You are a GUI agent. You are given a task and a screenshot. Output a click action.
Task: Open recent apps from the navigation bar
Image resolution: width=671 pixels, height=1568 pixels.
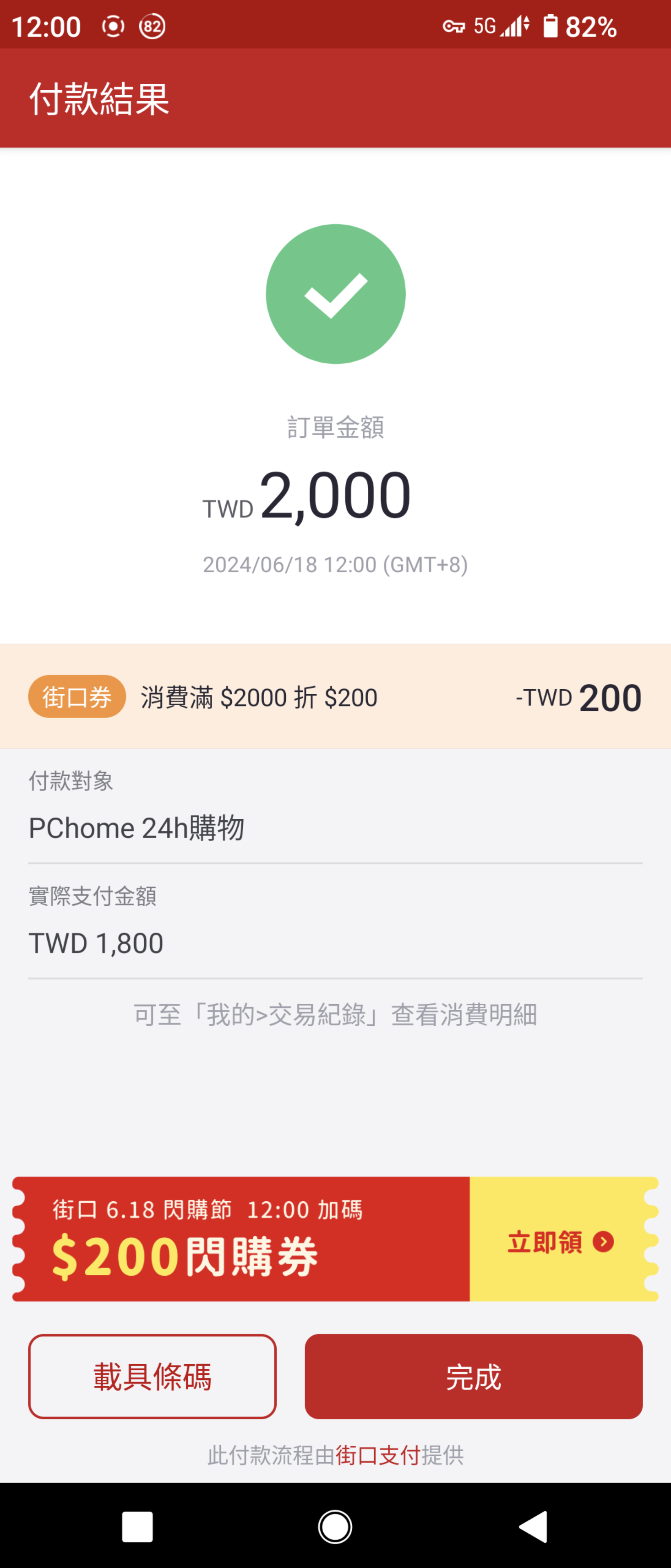pos(138,1527)
